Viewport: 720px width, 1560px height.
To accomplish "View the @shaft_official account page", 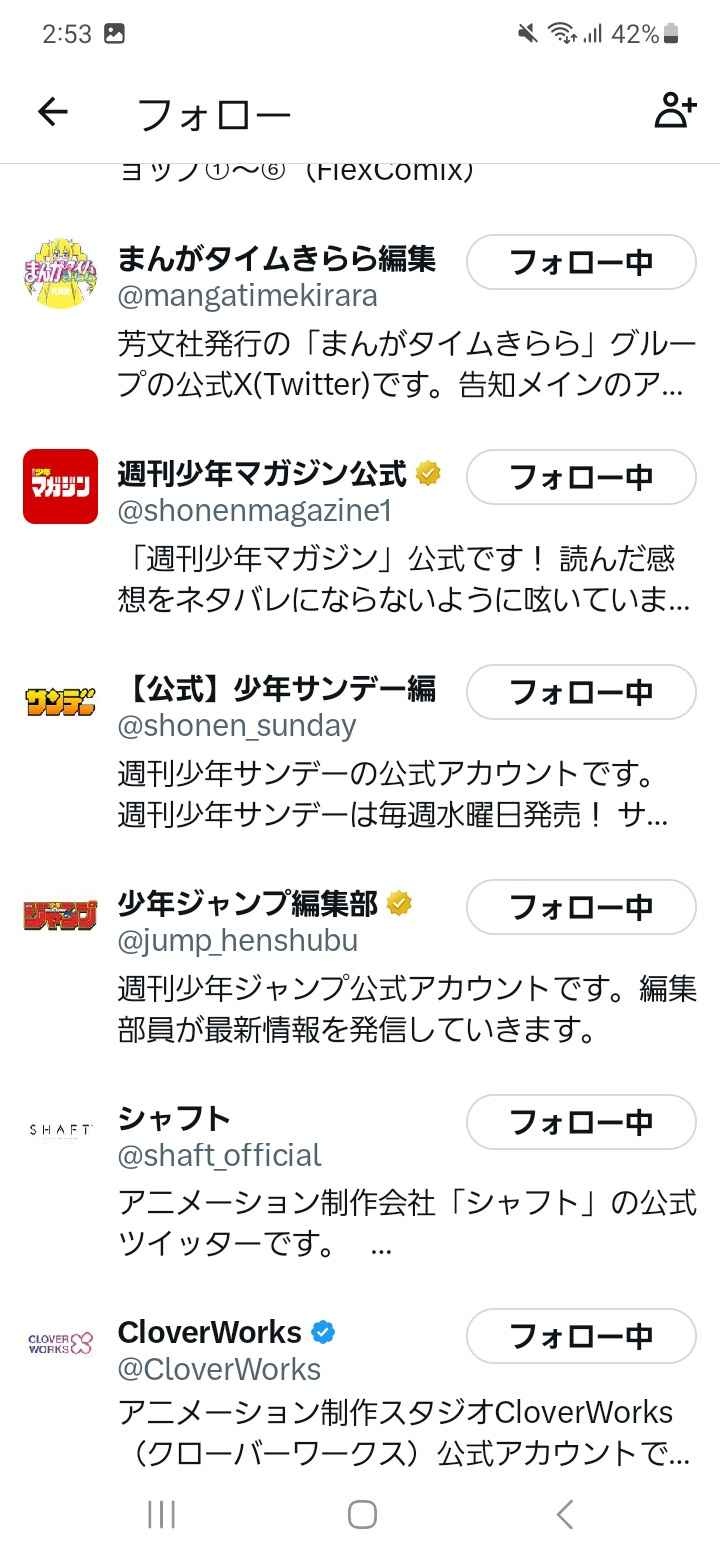I will (x=220, y=1156).
